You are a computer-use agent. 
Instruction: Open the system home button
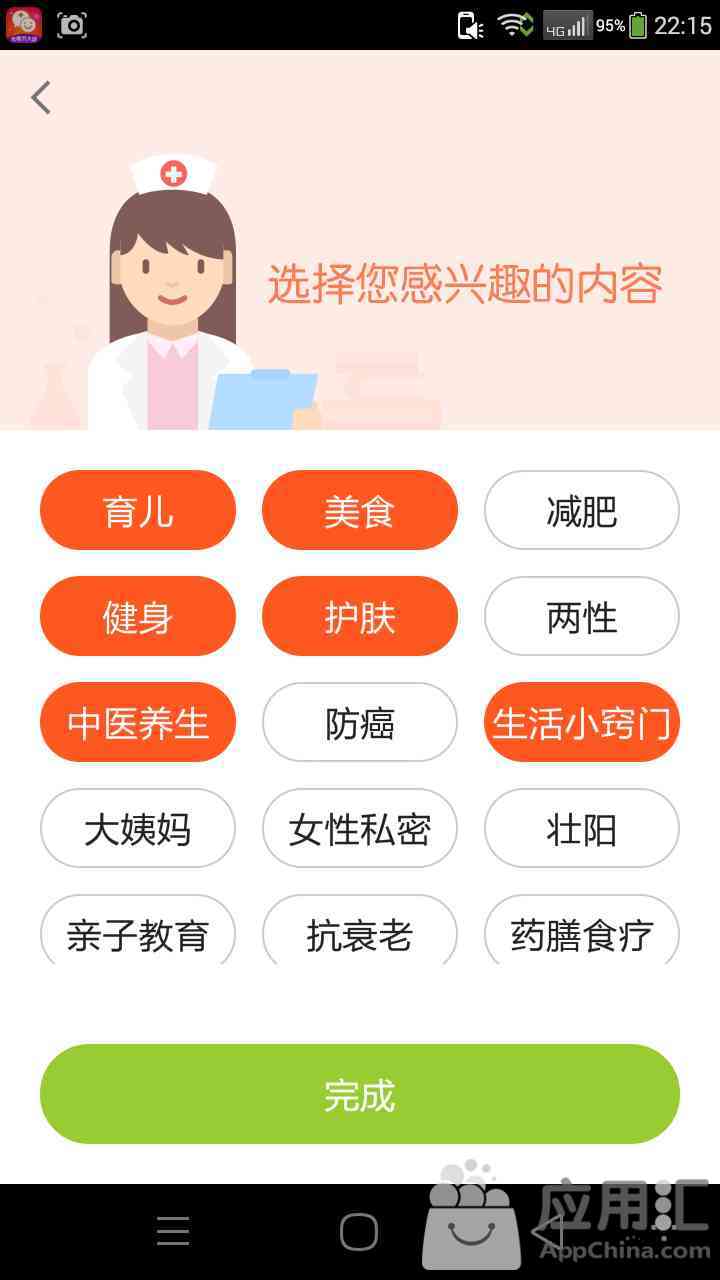point(359,1232)
